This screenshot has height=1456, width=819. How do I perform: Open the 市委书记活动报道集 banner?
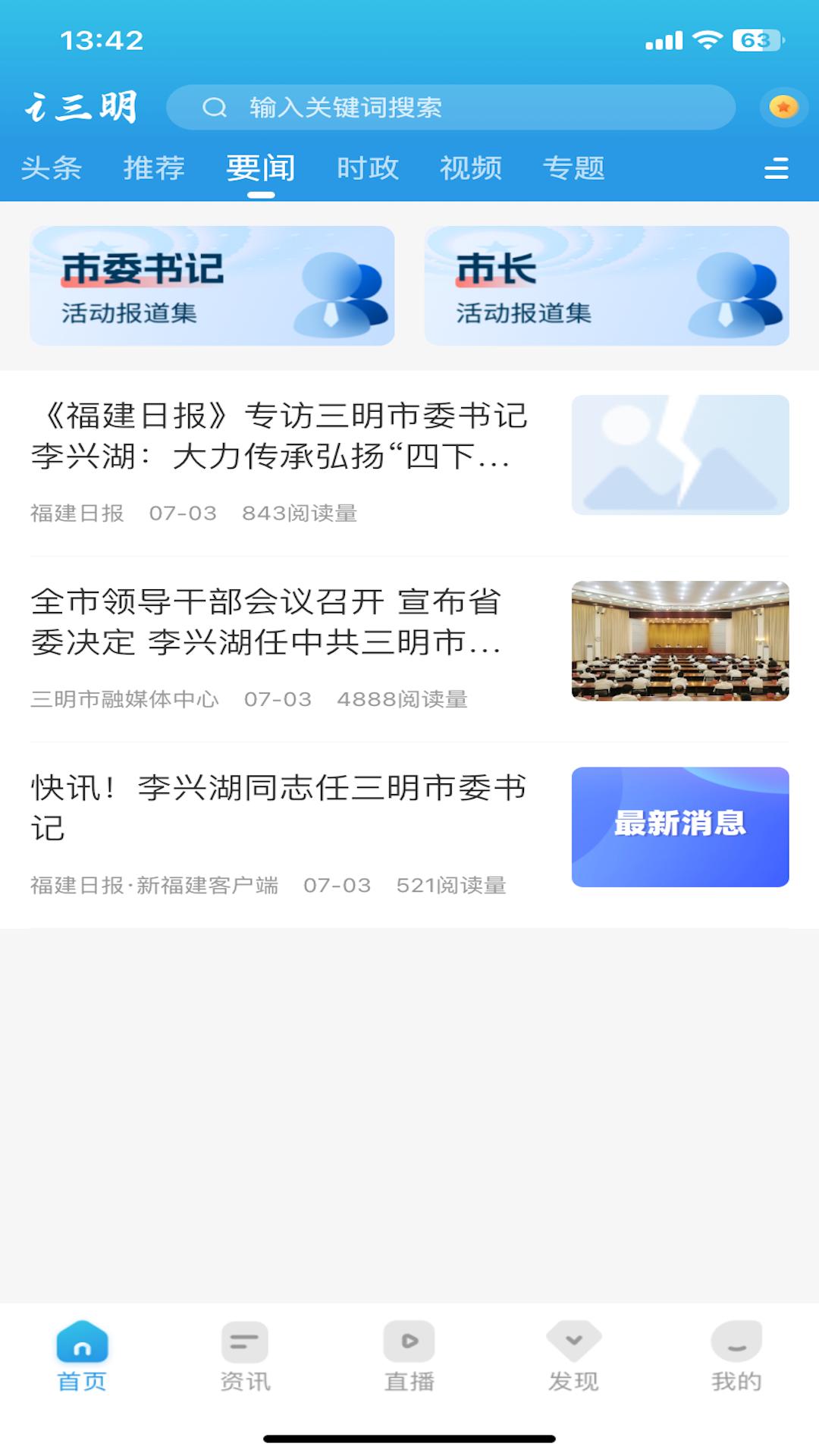click(211, 286)
